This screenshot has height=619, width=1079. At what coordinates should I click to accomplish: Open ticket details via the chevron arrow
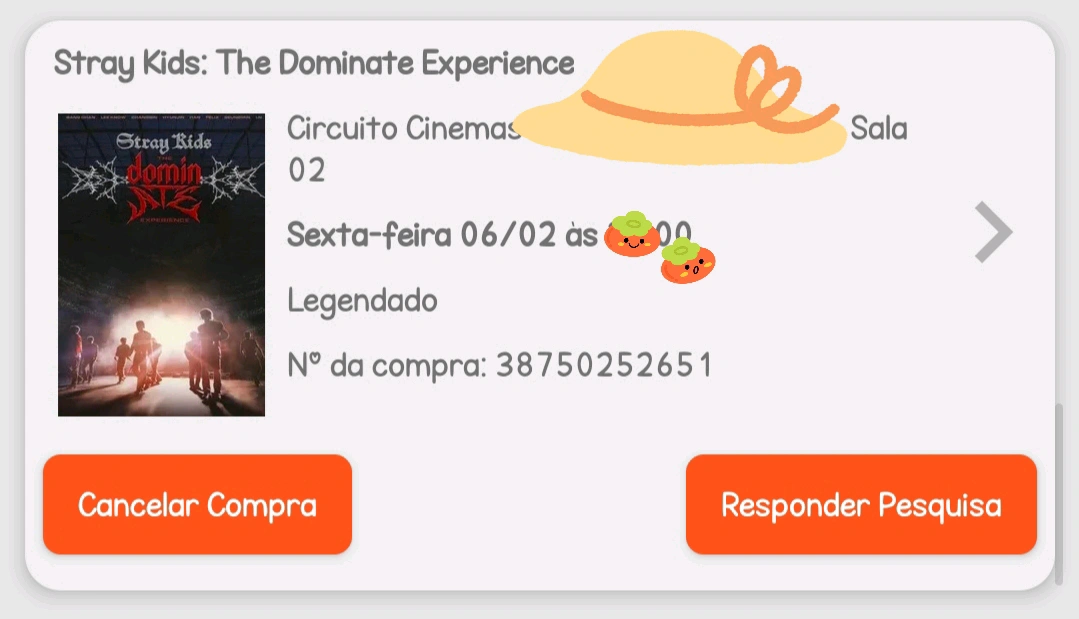993,232
